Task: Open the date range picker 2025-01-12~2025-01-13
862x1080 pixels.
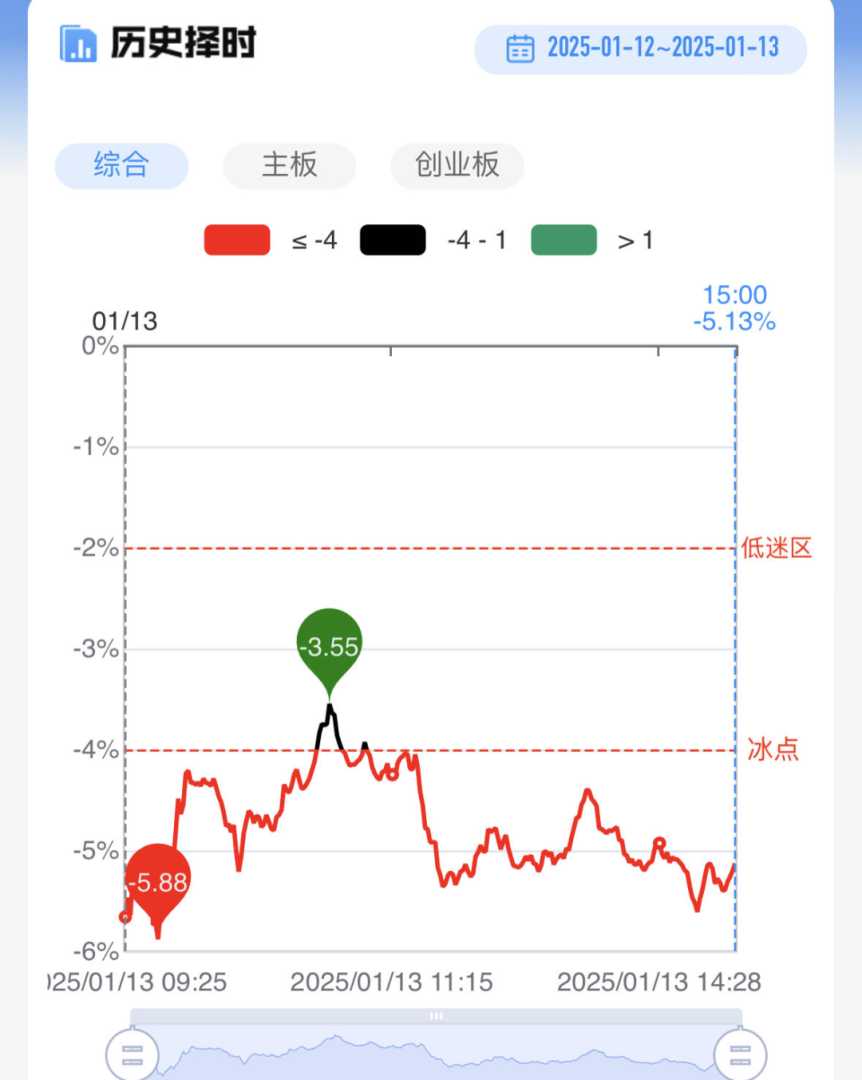Action: pyautogui.click(x=640, y=49)
